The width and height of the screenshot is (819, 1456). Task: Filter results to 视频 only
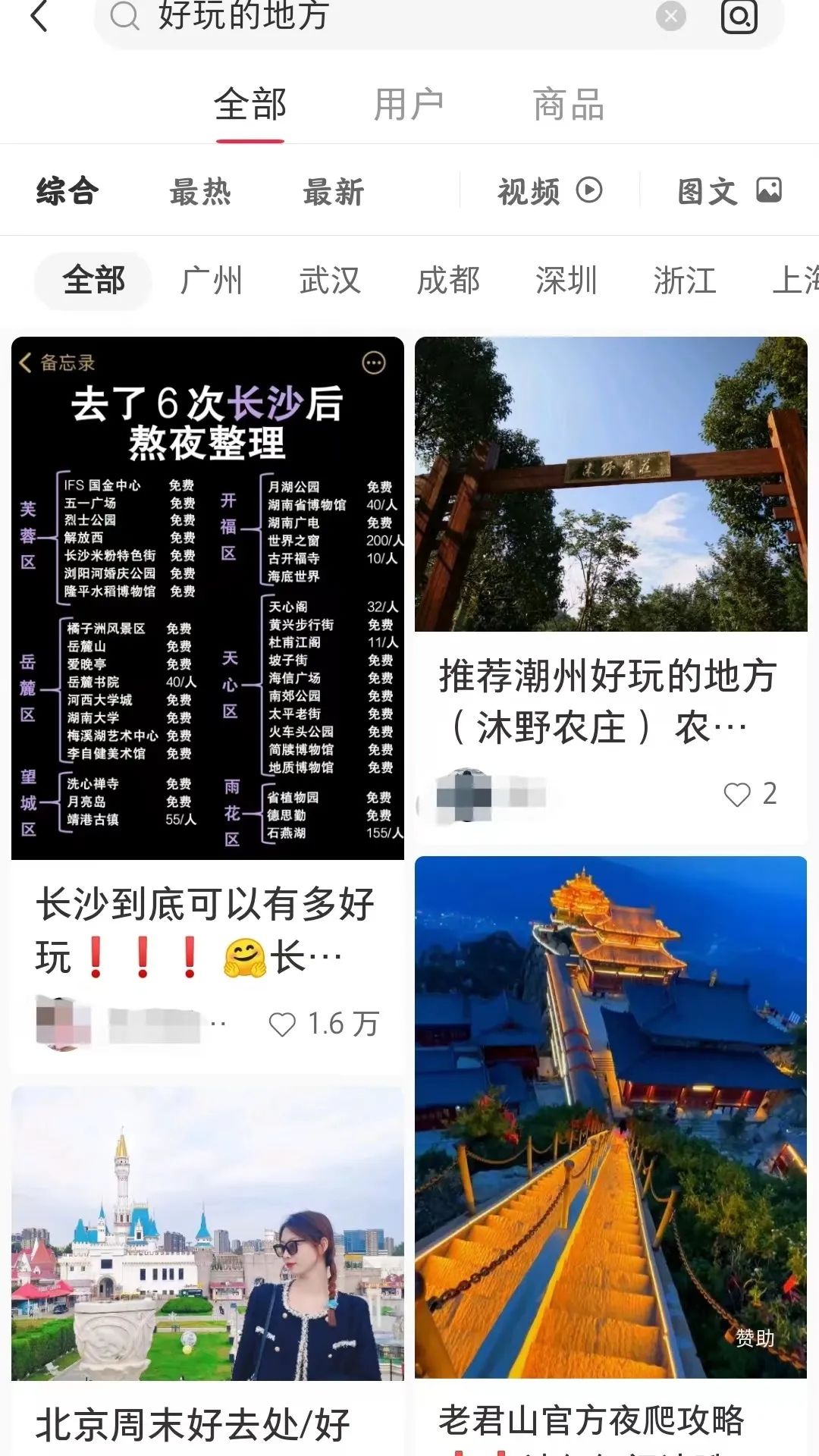click(550, 191)
